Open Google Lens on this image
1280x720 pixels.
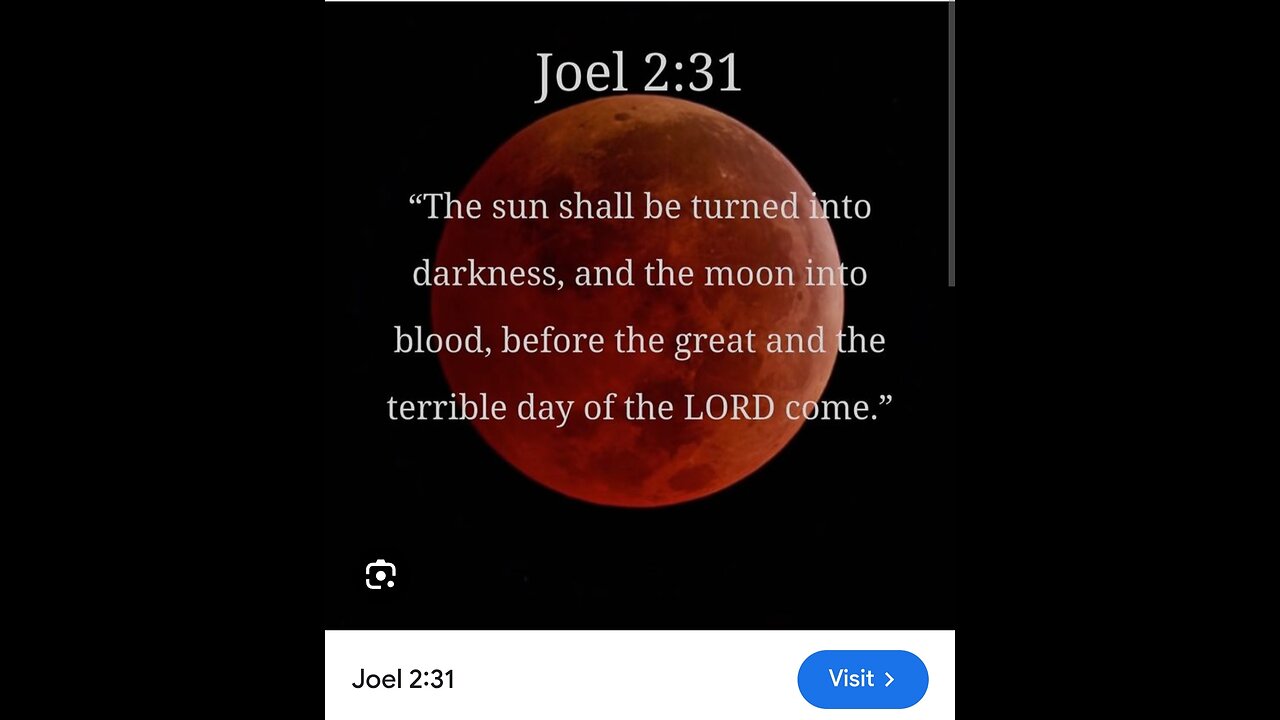pyautogui.click(x=381, y=575)
